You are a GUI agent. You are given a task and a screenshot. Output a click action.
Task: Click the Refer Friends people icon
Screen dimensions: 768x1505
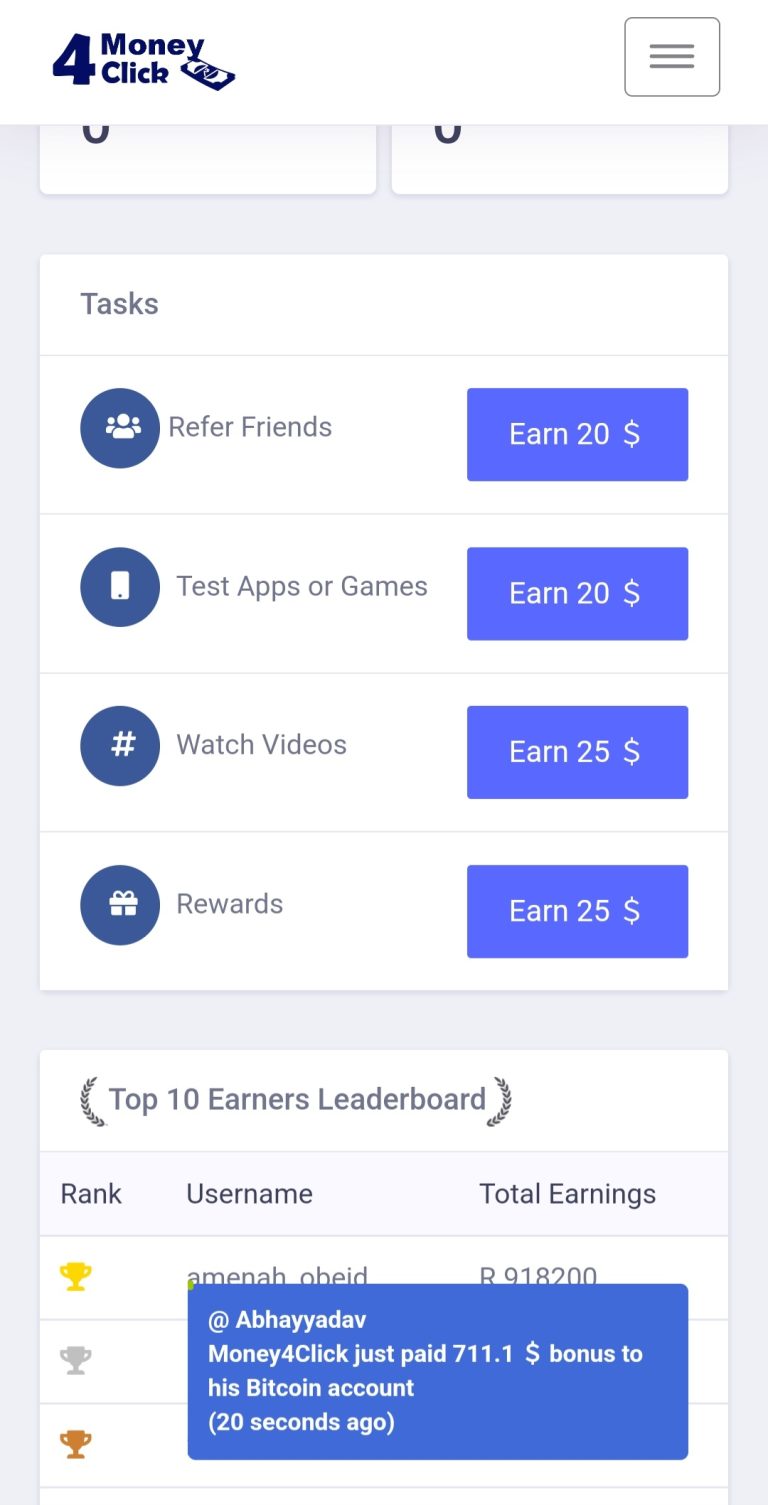[120, 427]
